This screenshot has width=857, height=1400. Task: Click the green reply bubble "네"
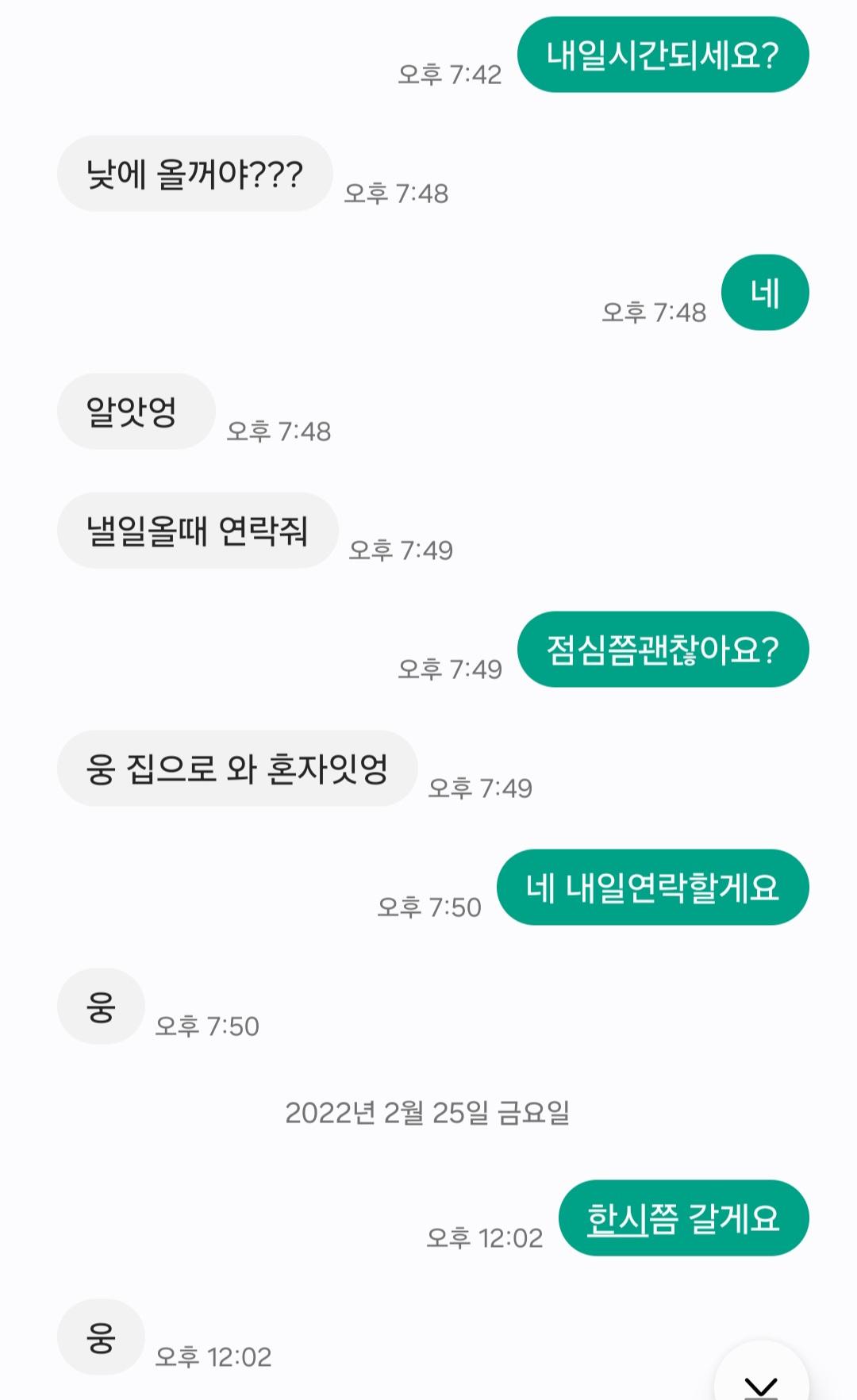[x=765, y=292]
